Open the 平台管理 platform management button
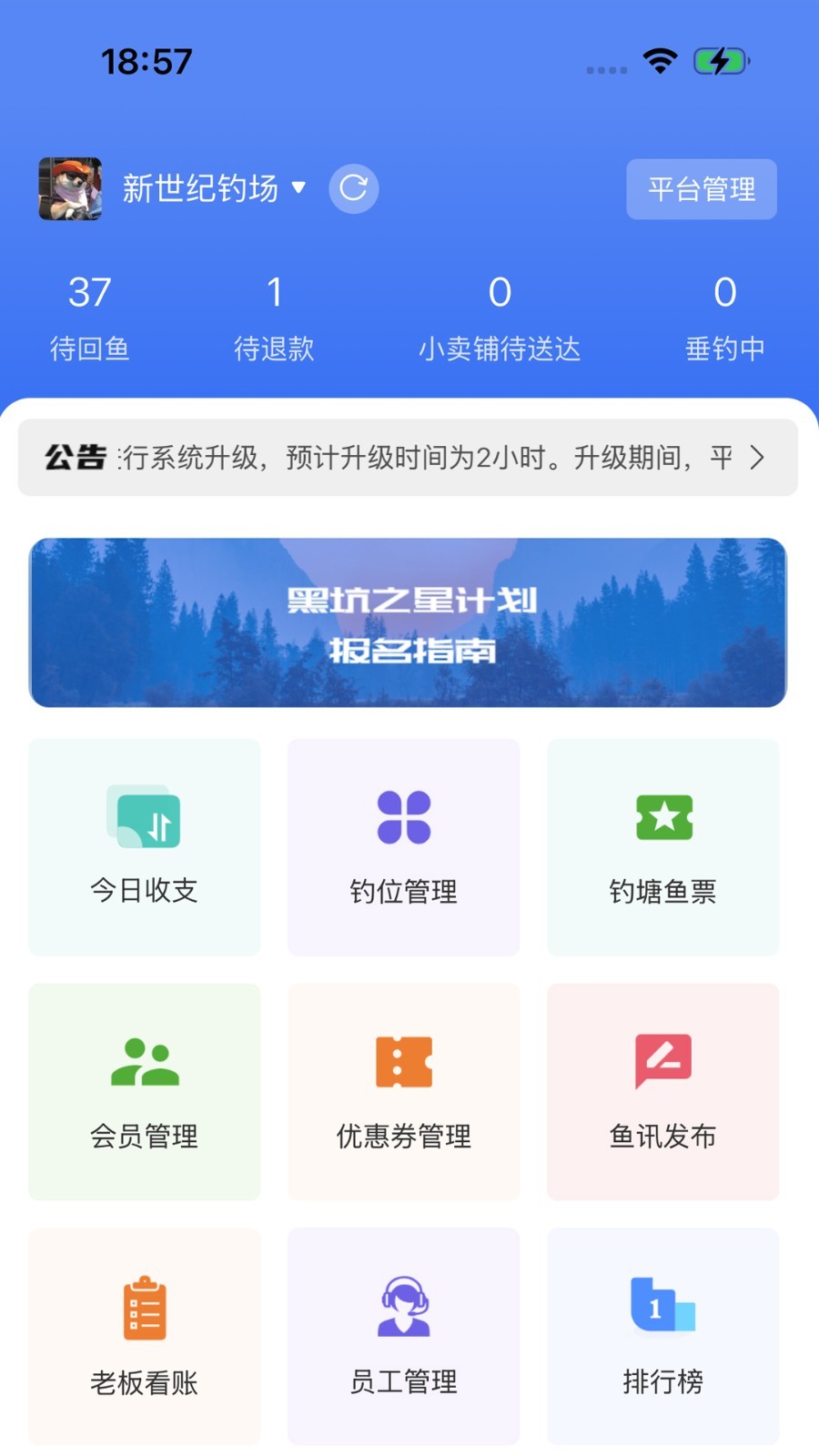This screenshot has height=1456, width=819. click(702, 189)
